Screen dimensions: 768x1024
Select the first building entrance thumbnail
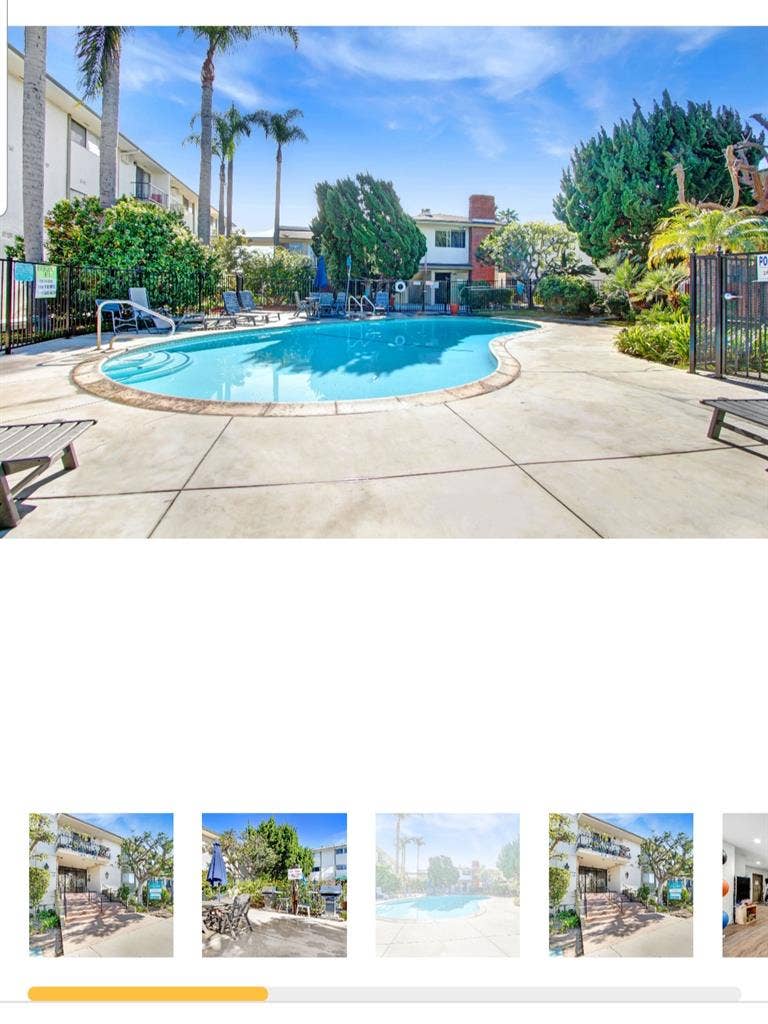click(101, 885)
